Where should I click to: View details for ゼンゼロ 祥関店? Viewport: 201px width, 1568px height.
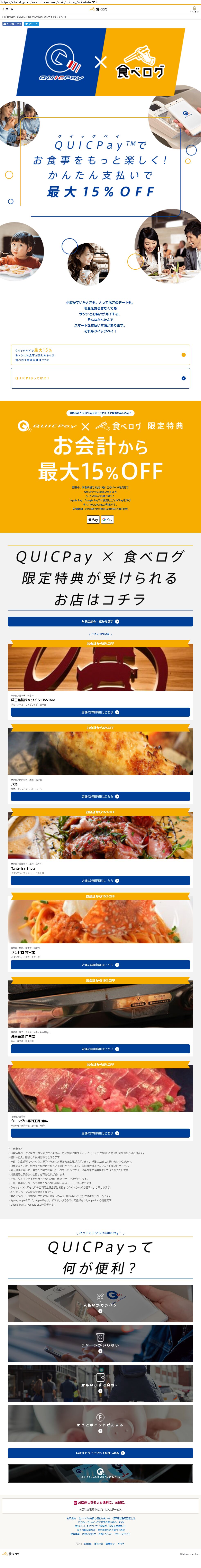pyautogui.click(x=100, y=965)
